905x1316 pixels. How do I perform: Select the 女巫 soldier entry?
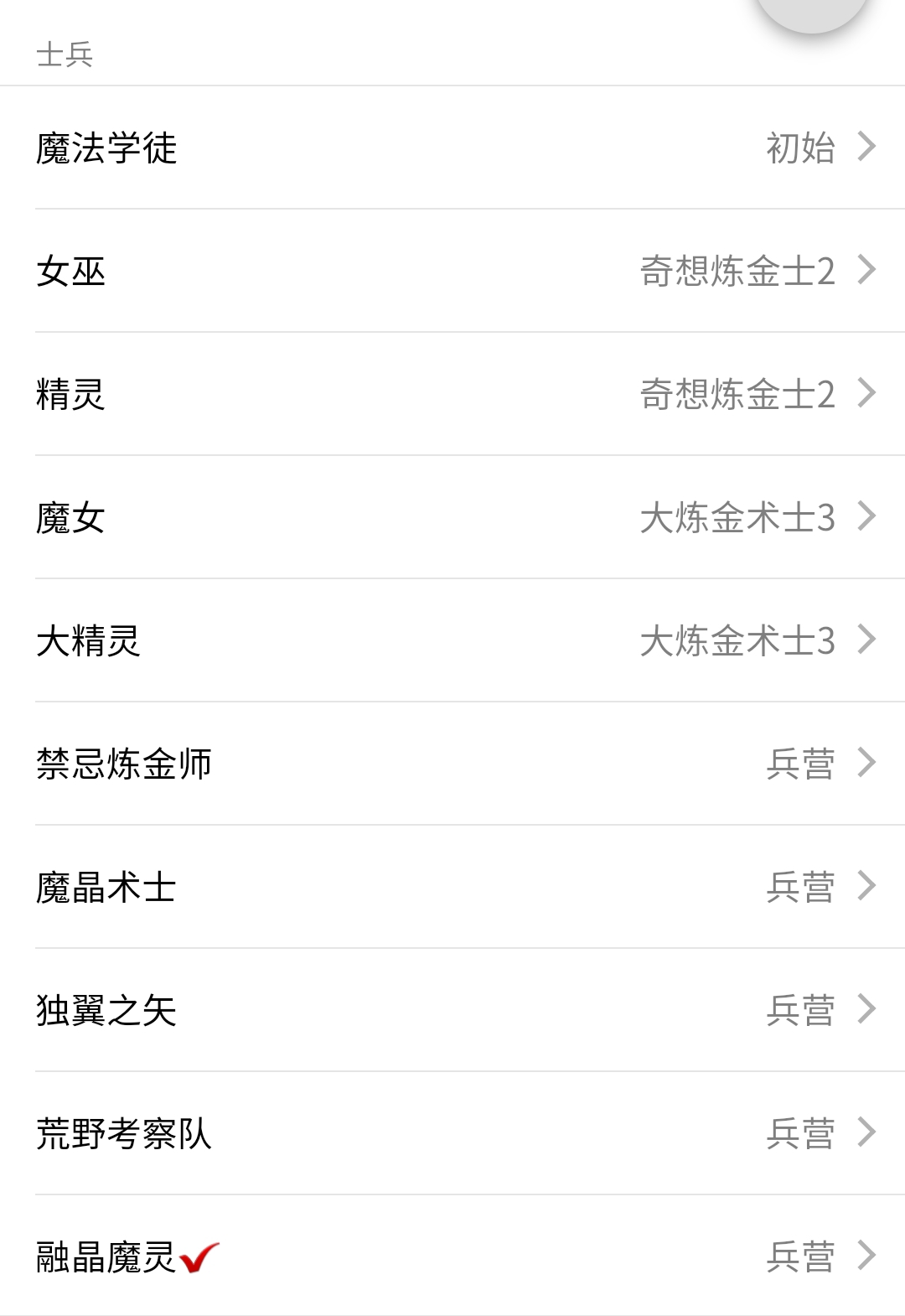(x=452, y=271)
